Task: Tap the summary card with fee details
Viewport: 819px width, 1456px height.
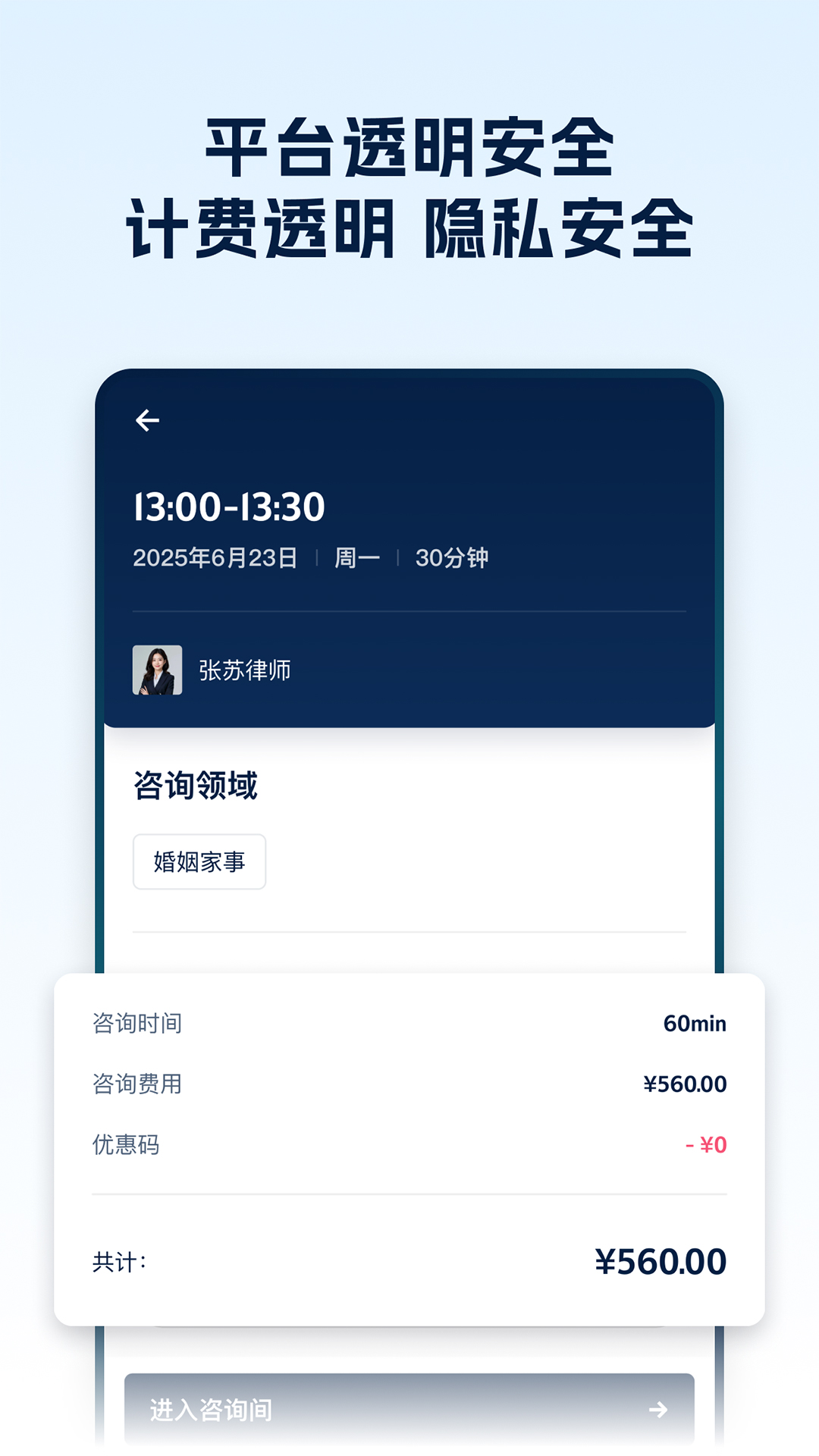Action: pyautogui.click(x=409, y=1137)
